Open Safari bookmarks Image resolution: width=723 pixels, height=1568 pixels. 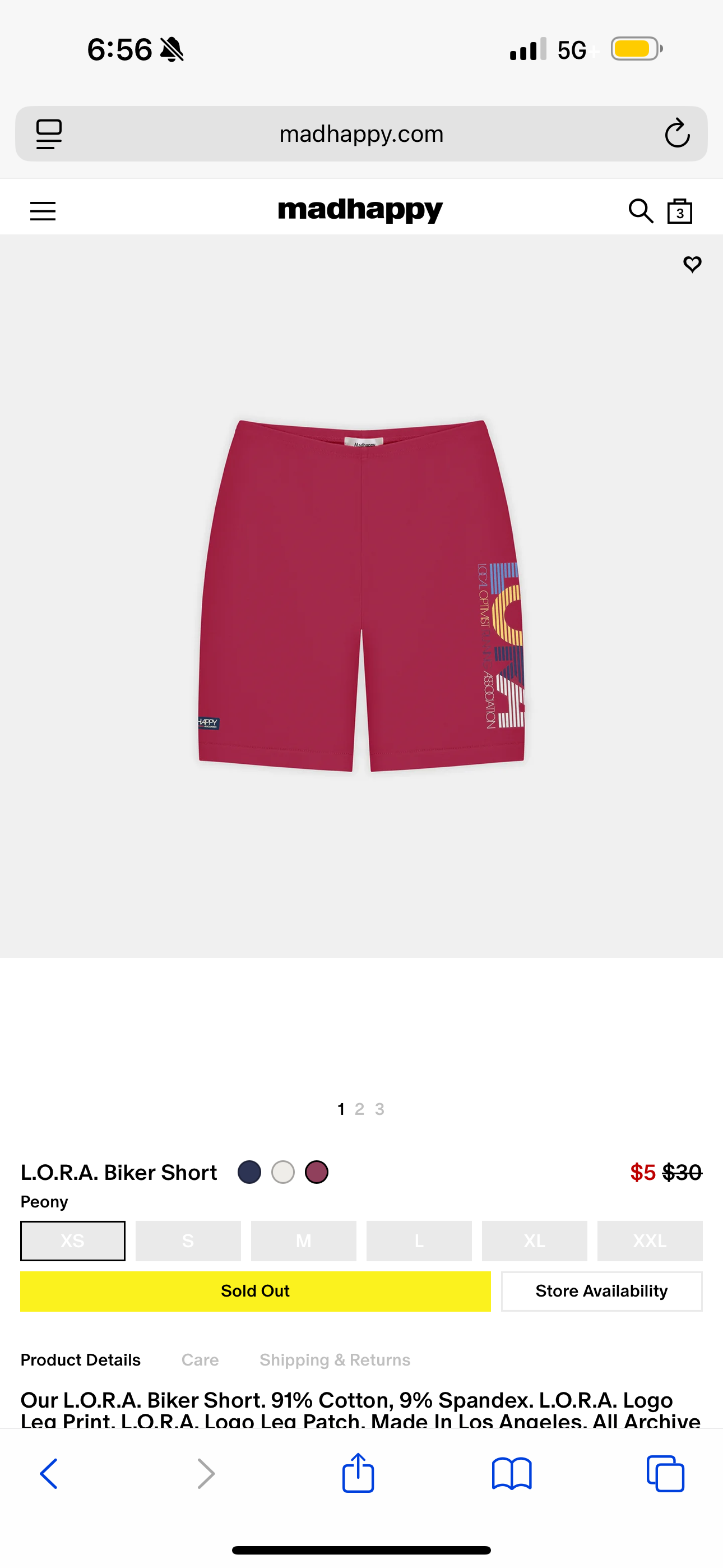pos(512,1473)
